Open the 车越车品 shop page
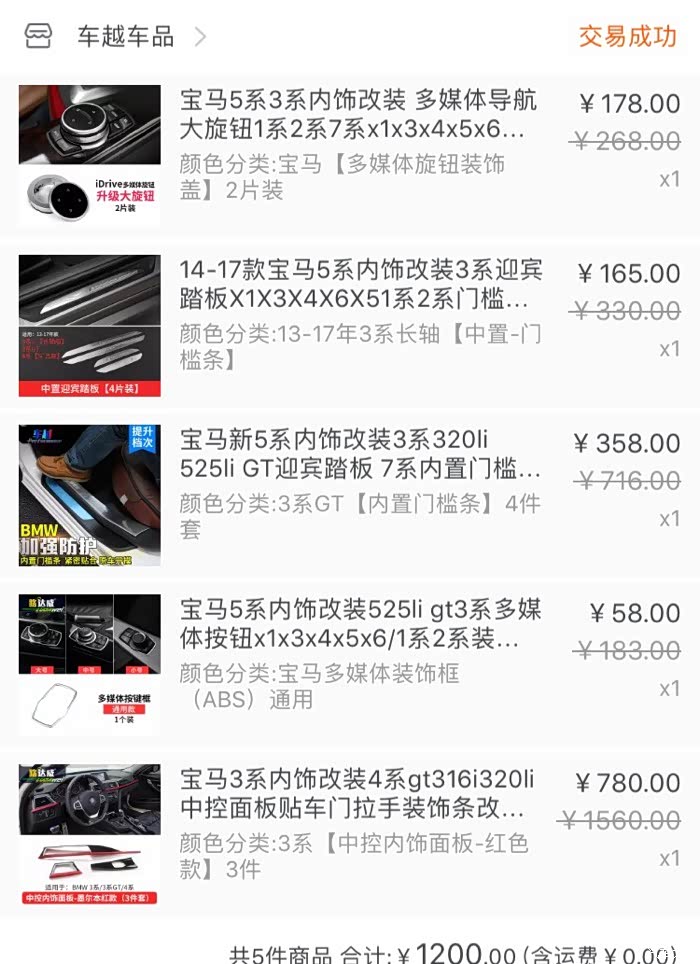This screenshot has width=700, height=964. click(125, 37)
